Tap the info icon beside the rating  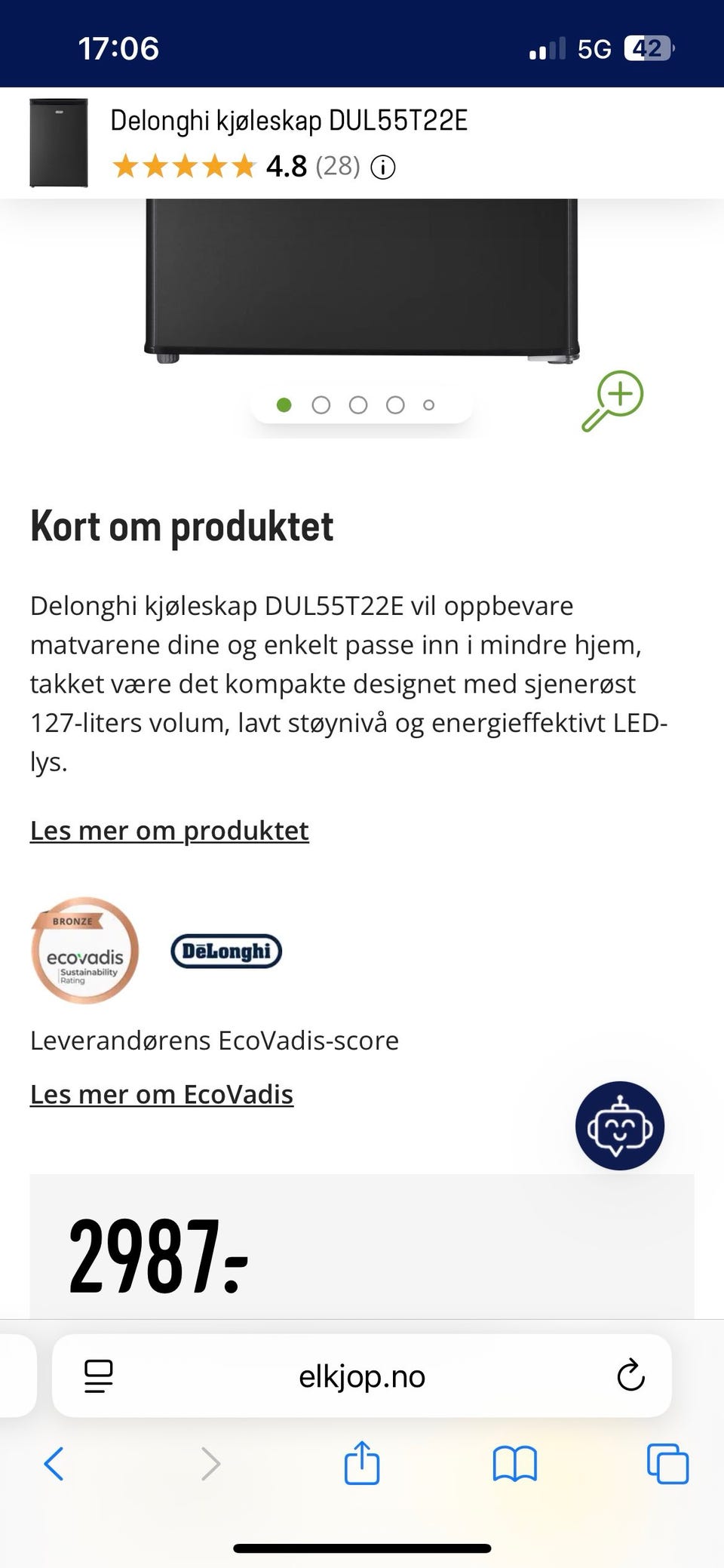[x=385, y=168]
